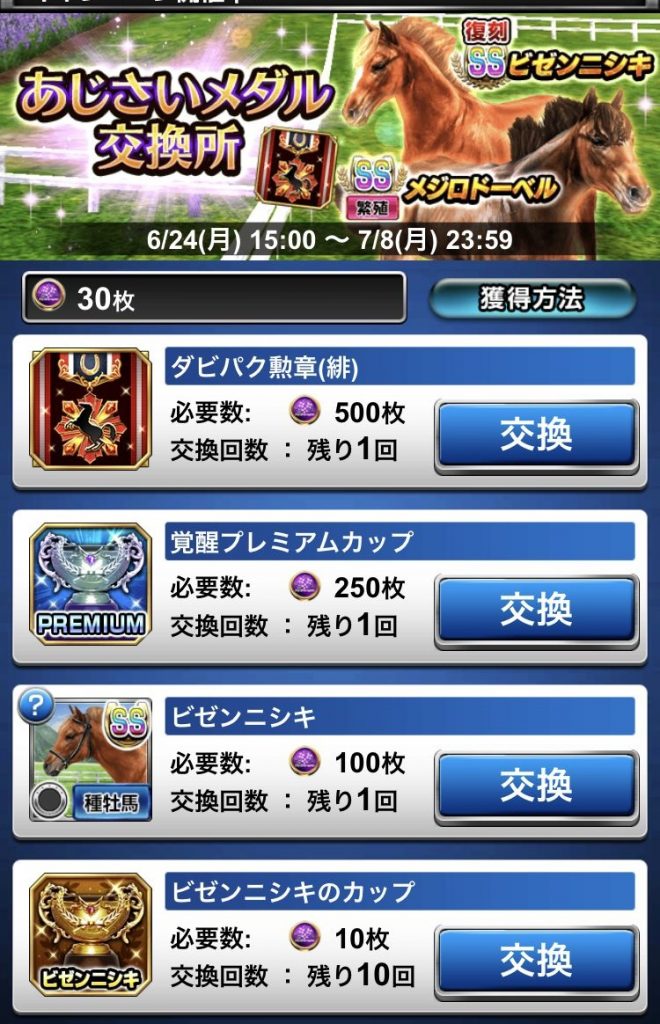The height and width of the screenshot is (1024, 660).
Task: Exchange medals for ビゼンニシキのカップ
Action: [536, 960]
